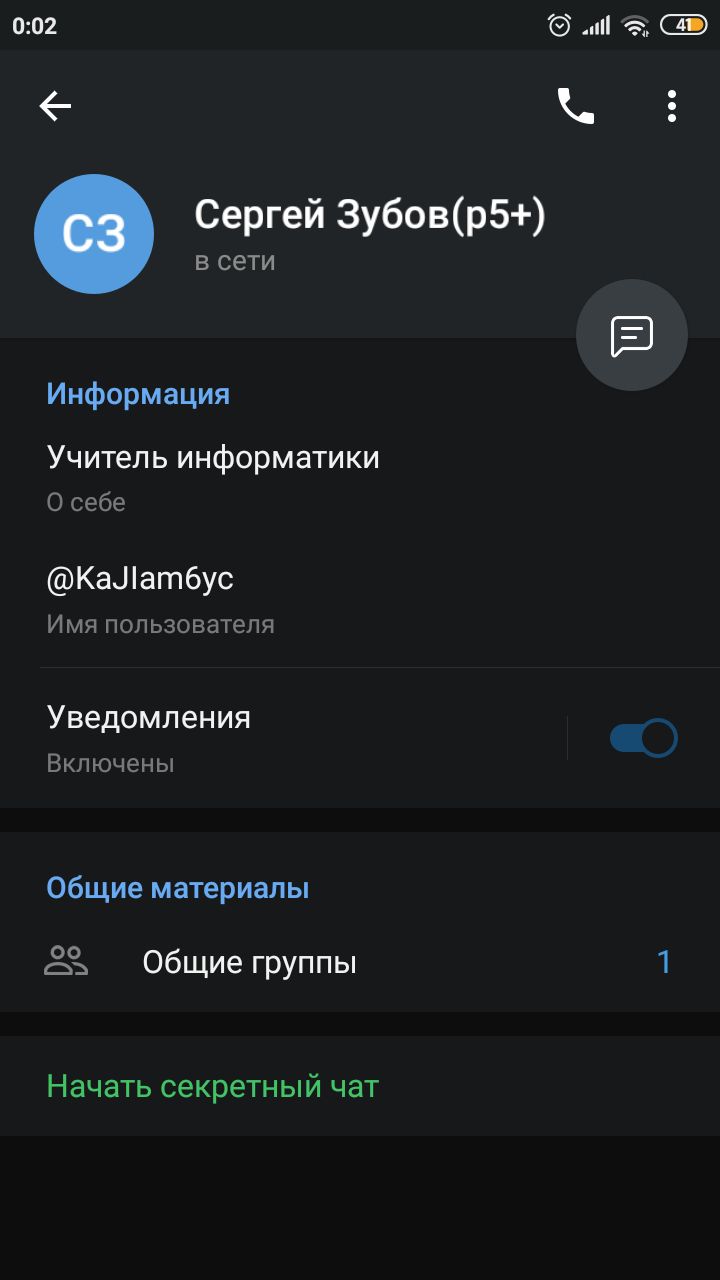Toggle the Уведомления switch off
The width and height of the screenshot is (720, 1280).
point(644,739)
